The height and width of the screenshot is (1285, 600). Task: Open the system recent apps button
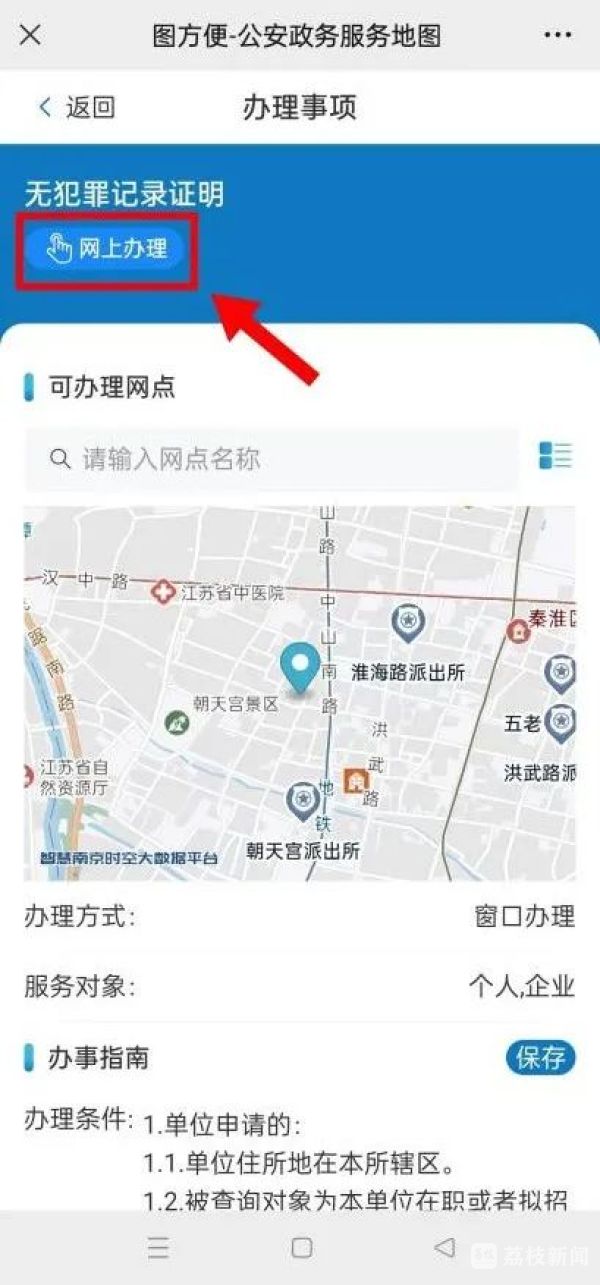tap(158, 1247)
